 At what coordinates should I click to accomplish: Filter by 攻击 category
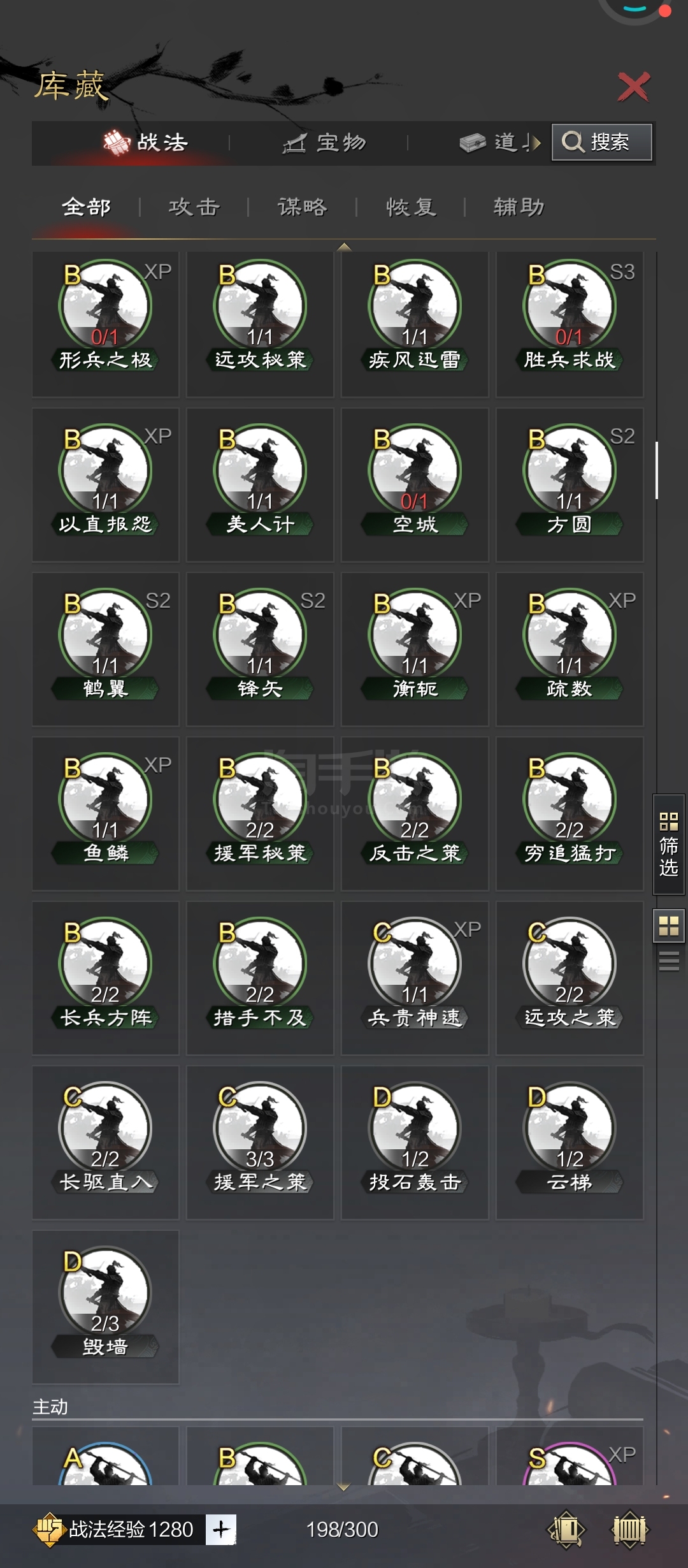tap(194, 207)
